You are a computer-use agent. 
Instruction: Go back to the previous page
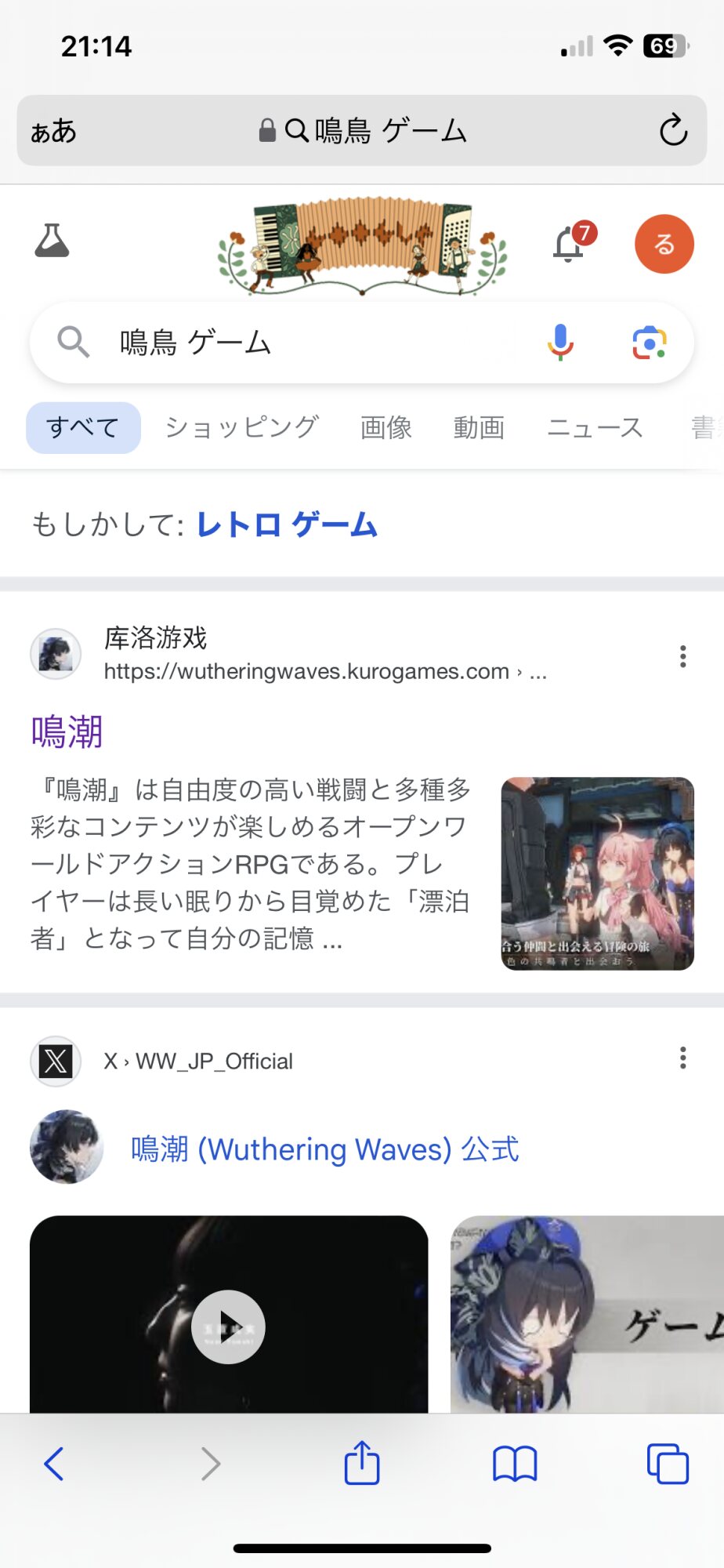(x=54, y=1463)
